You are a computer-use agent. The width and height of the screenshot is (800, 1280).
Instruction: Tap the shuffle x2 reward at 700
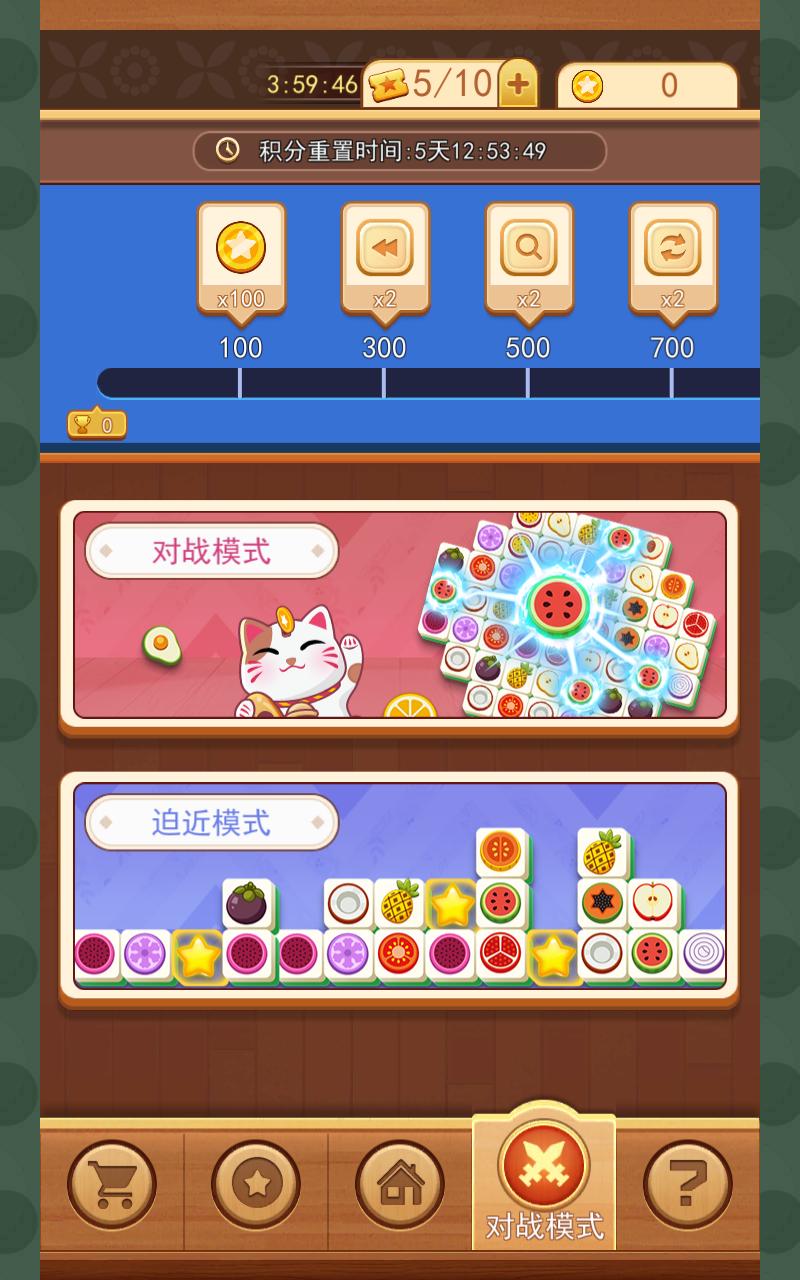pyautogui.click(x=673, y=257)
